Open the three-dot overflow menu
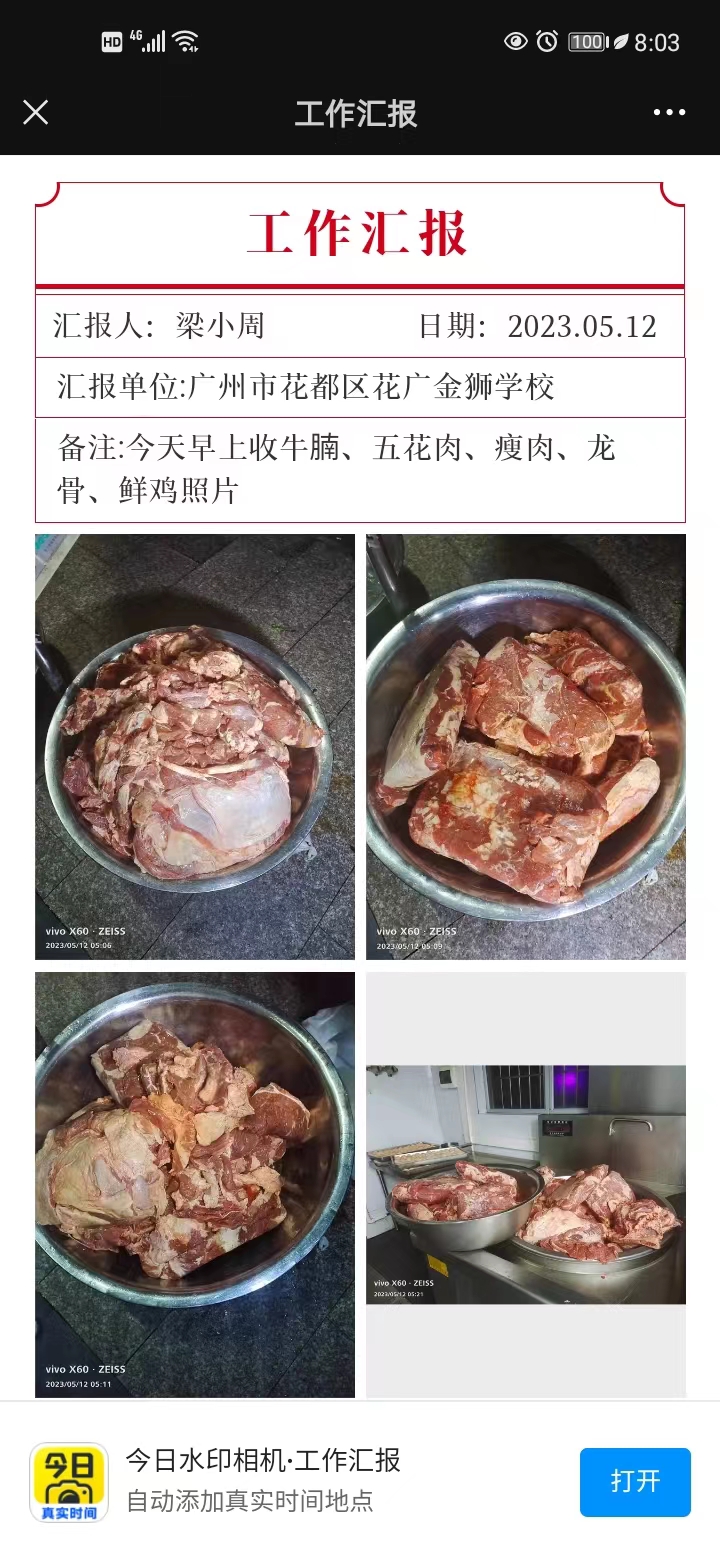 point(669,112)
